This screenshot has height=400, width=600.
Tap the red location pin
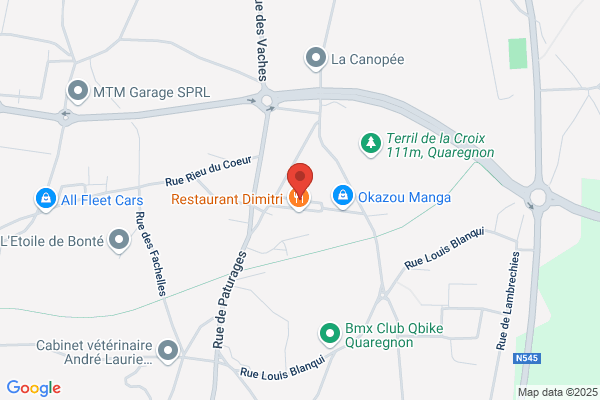(300, 179)
